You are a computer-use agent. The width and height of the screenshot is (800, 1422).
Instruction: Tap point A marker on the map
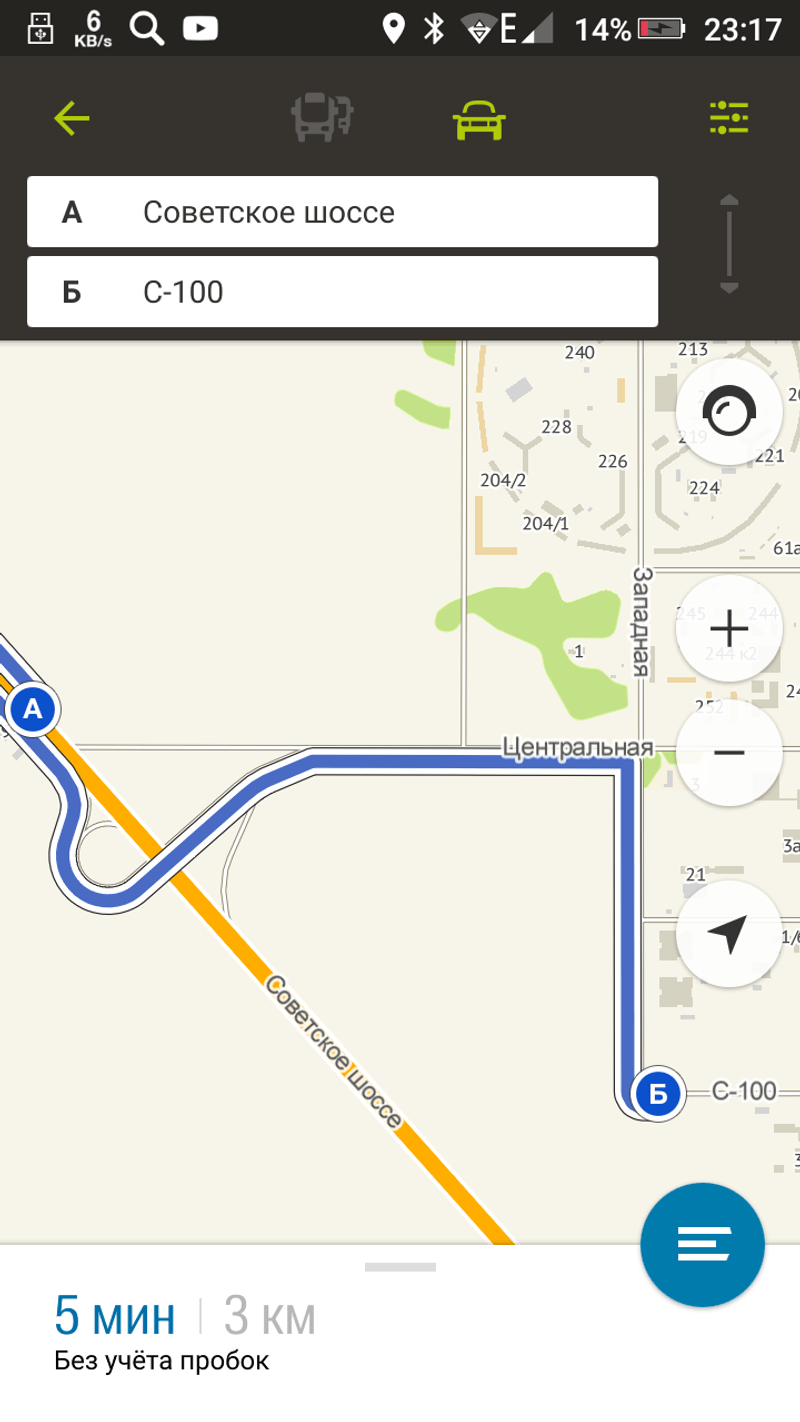[x=33, y=710]
